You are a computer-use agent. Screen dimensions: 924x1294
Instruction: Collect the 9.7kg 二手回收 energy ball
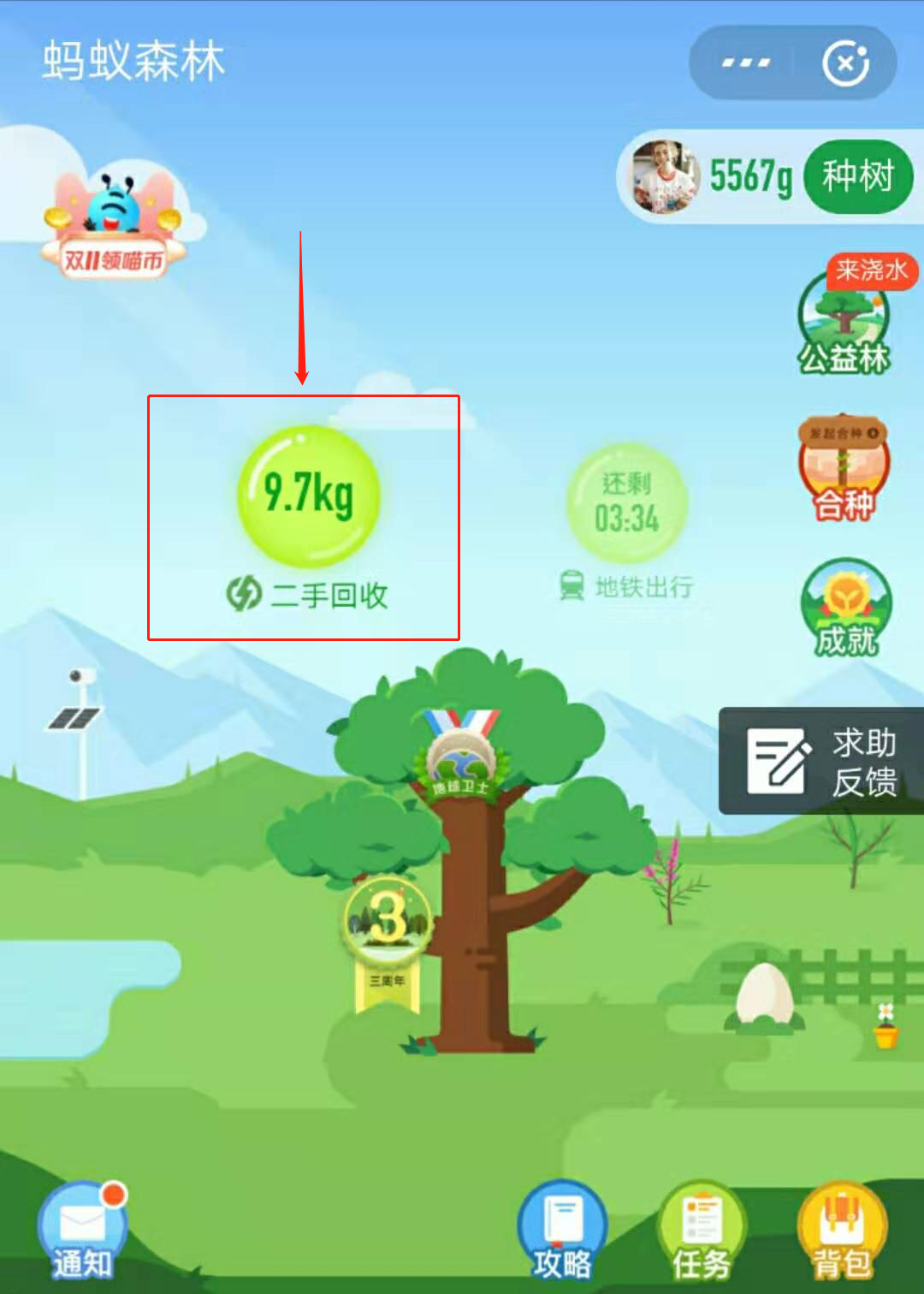tap(308, 496)
